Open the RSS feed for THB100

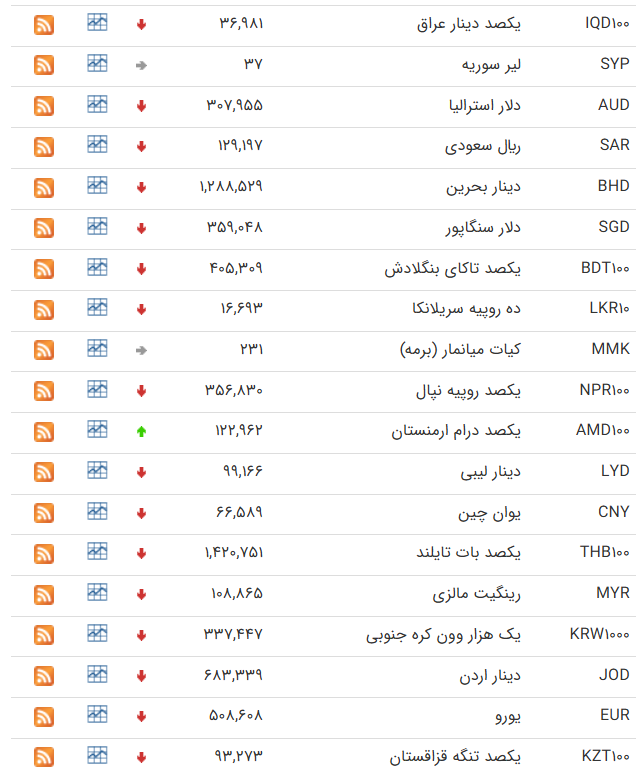[x=44, y=553]
